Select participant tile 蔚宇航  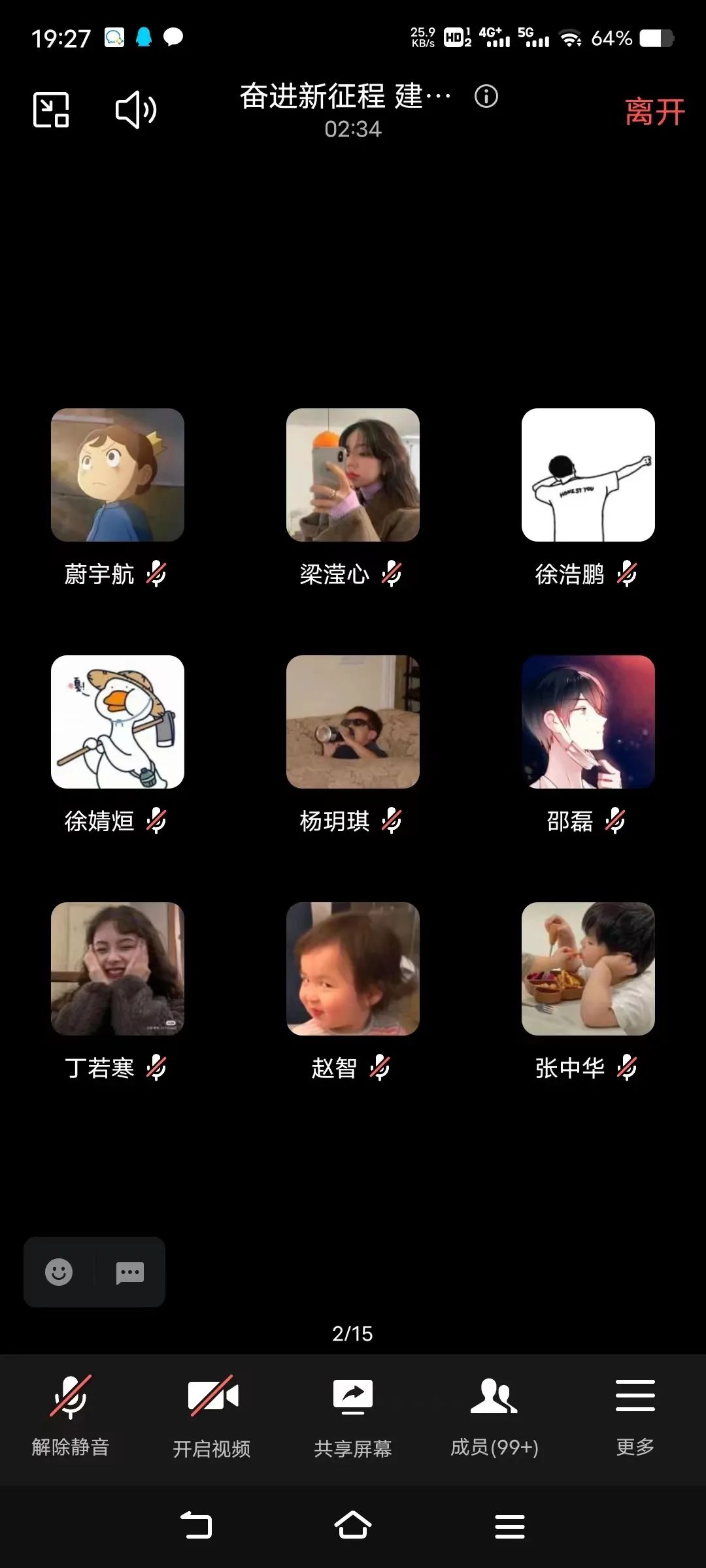(118, 475)
